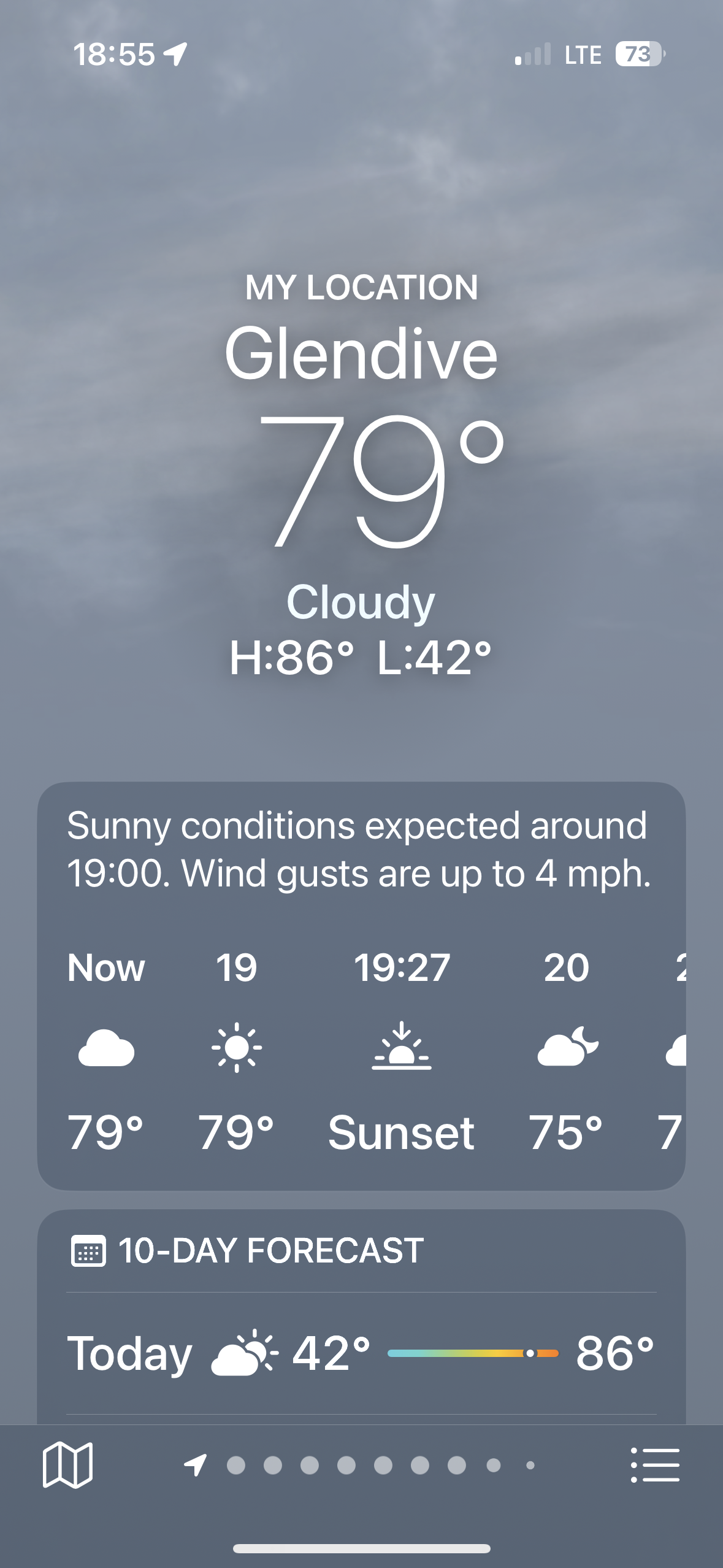The height and width of the screenshot is (1568, 723).
Task: Open the saved locations list
Action: [x=655, y=1465]
